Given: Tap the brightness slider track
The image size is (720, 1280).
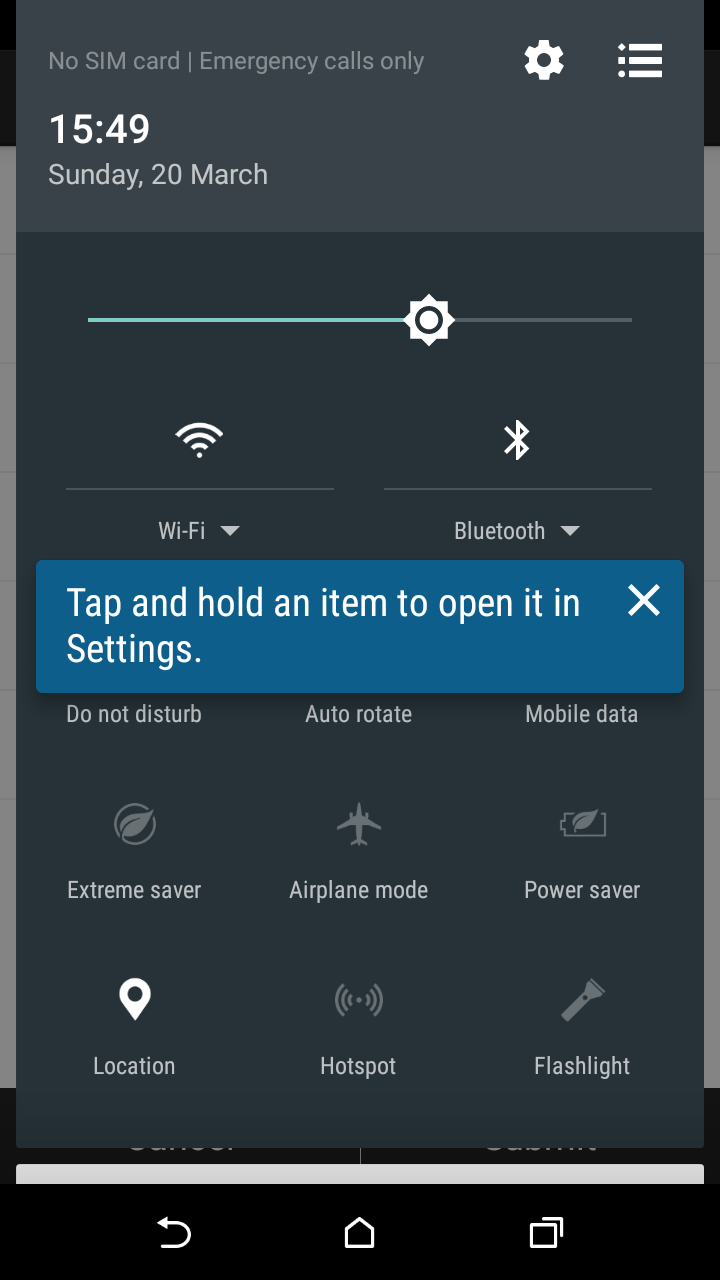Looking at the screenshot, I should [x=360, y=320].
